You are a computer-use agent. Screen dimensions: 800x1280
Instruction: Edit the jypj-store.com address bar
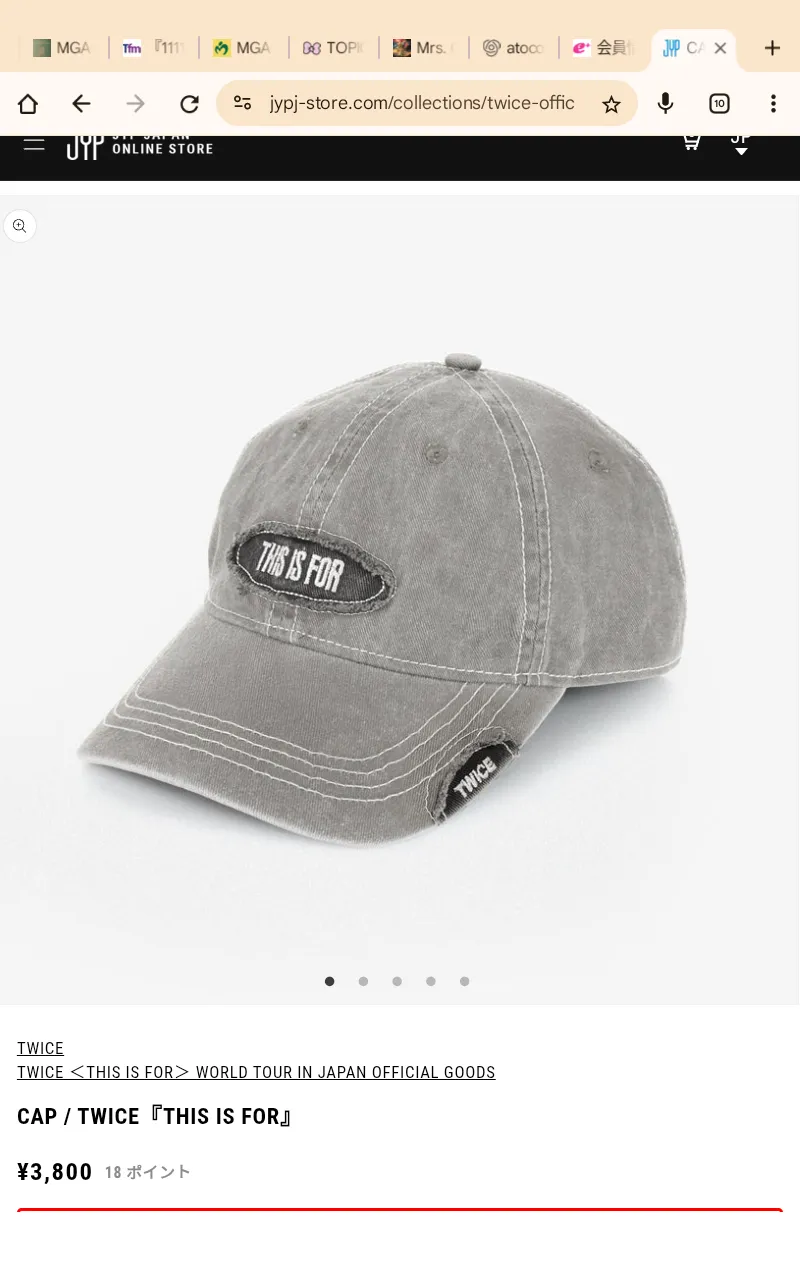pos(421,103)
